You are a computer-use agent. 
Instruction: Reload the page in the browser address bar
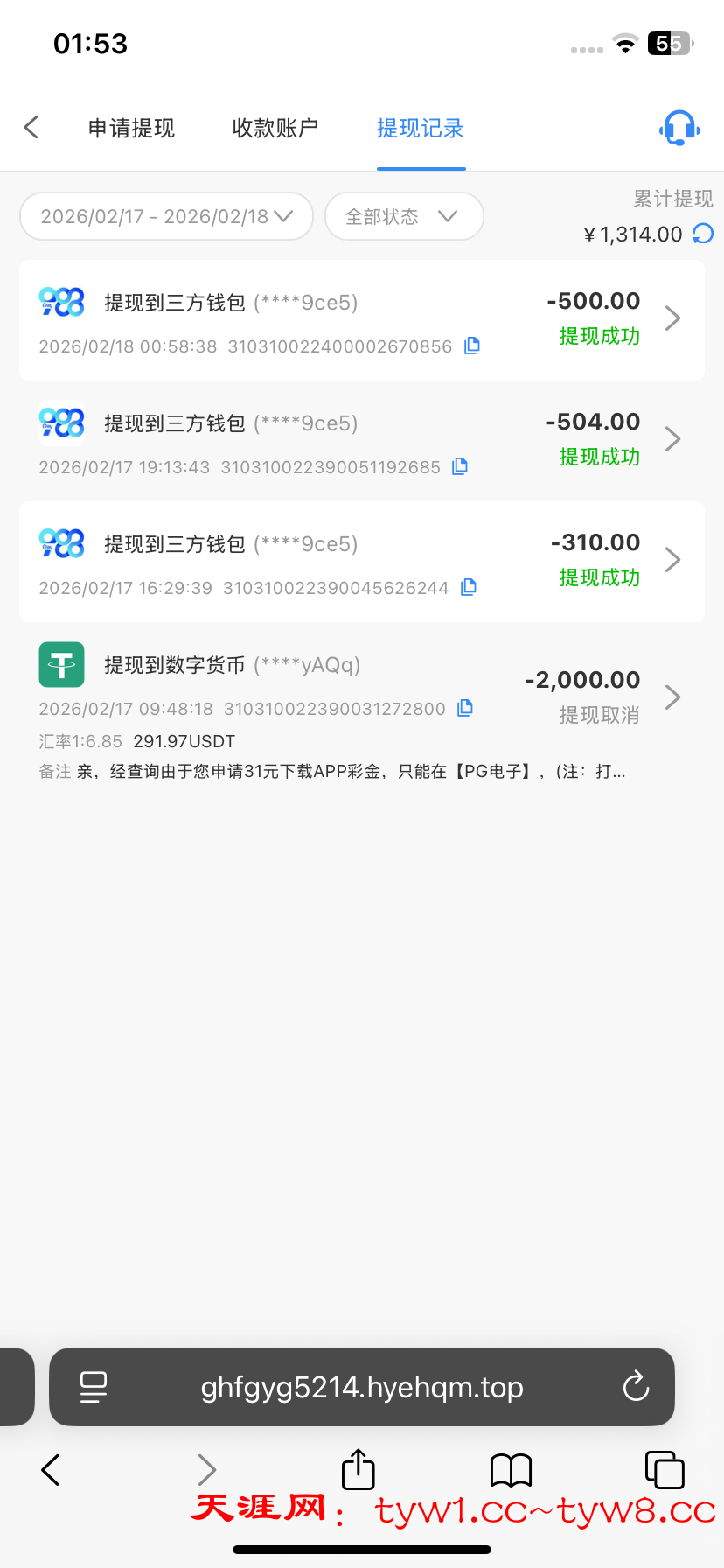[x=636, y=1387]
